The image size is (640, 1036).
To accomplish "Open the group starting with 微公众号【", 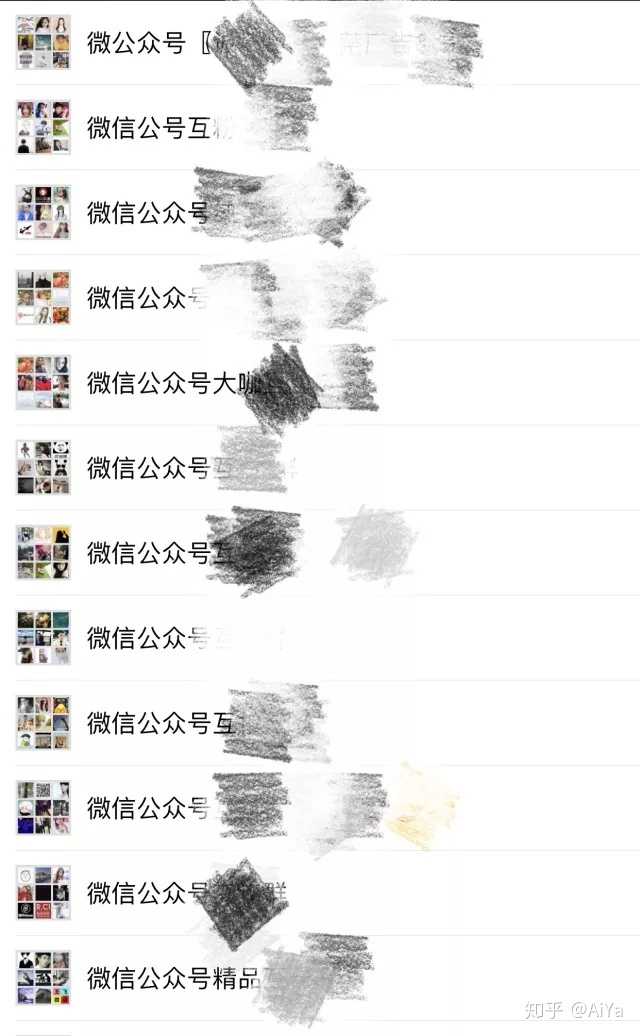I will 150,43.
